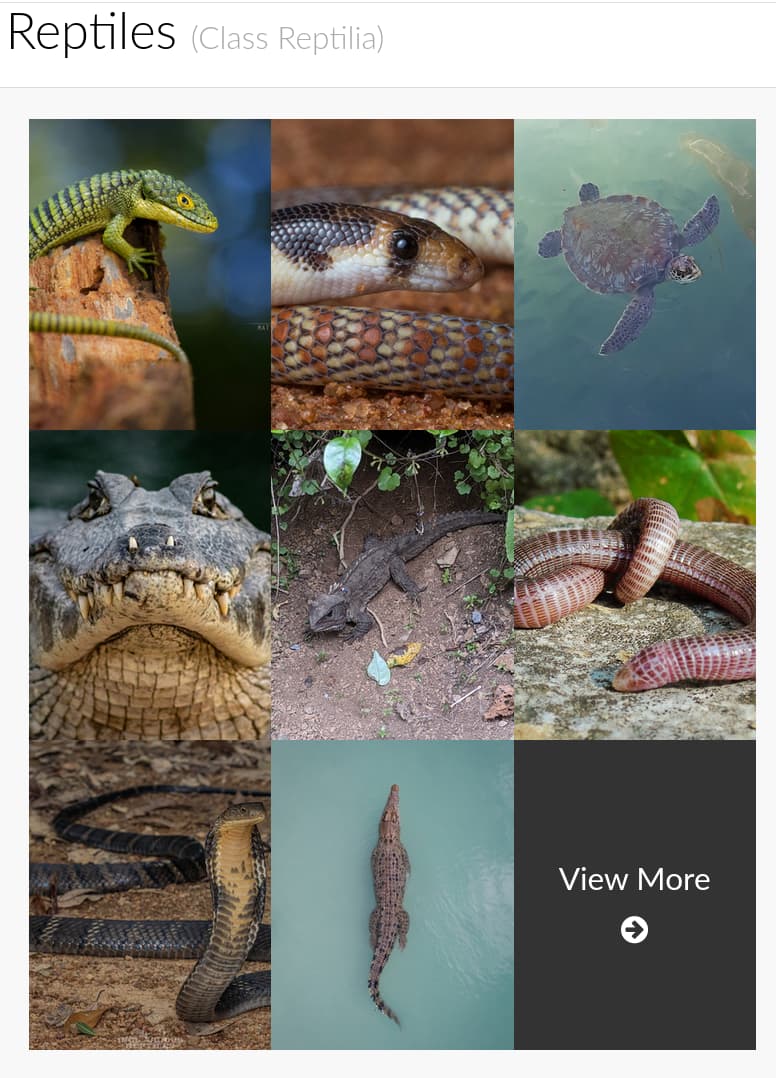Screen dimensions: 776x1078
Task: Open the knotted pink worm lizard photo
Action: pyautogui.click(x=634, y=585)
